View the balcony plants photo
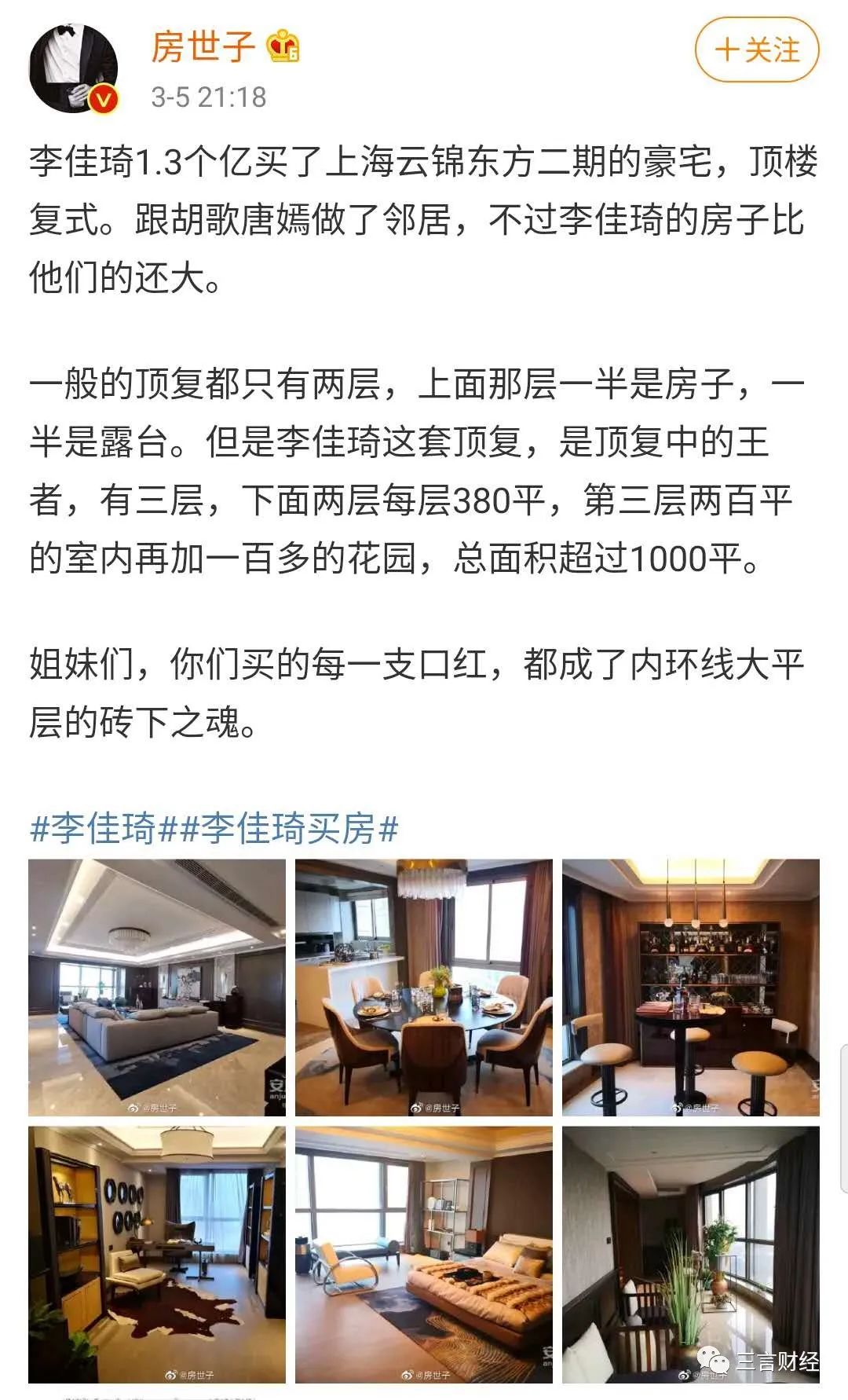 coord(691,1255)
